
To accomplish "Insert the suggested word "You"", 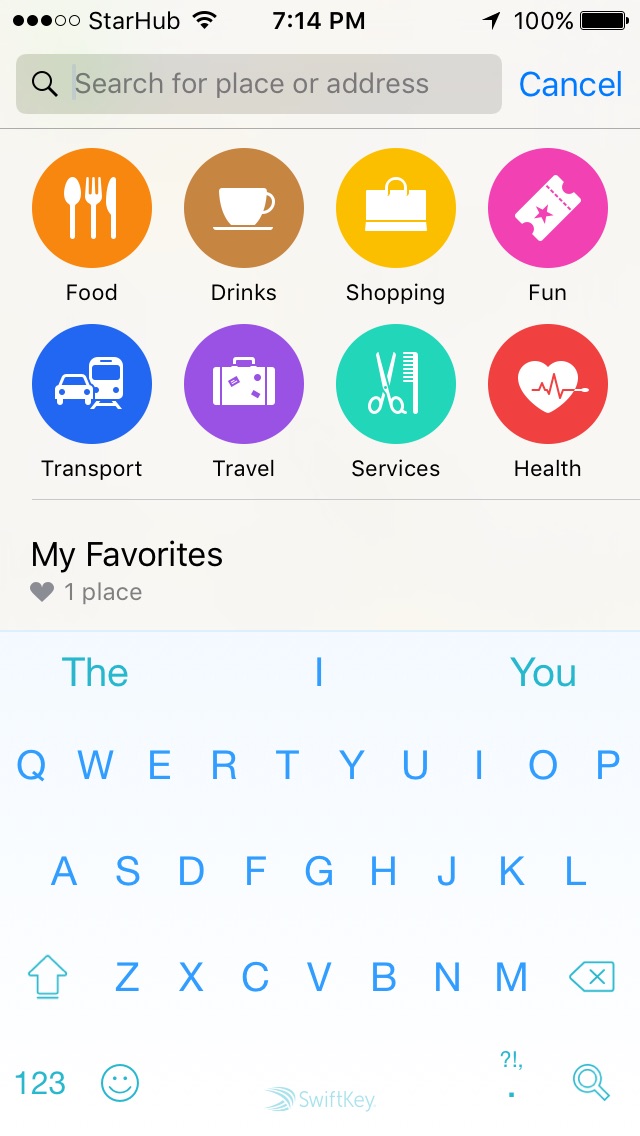I will (543, 672).
